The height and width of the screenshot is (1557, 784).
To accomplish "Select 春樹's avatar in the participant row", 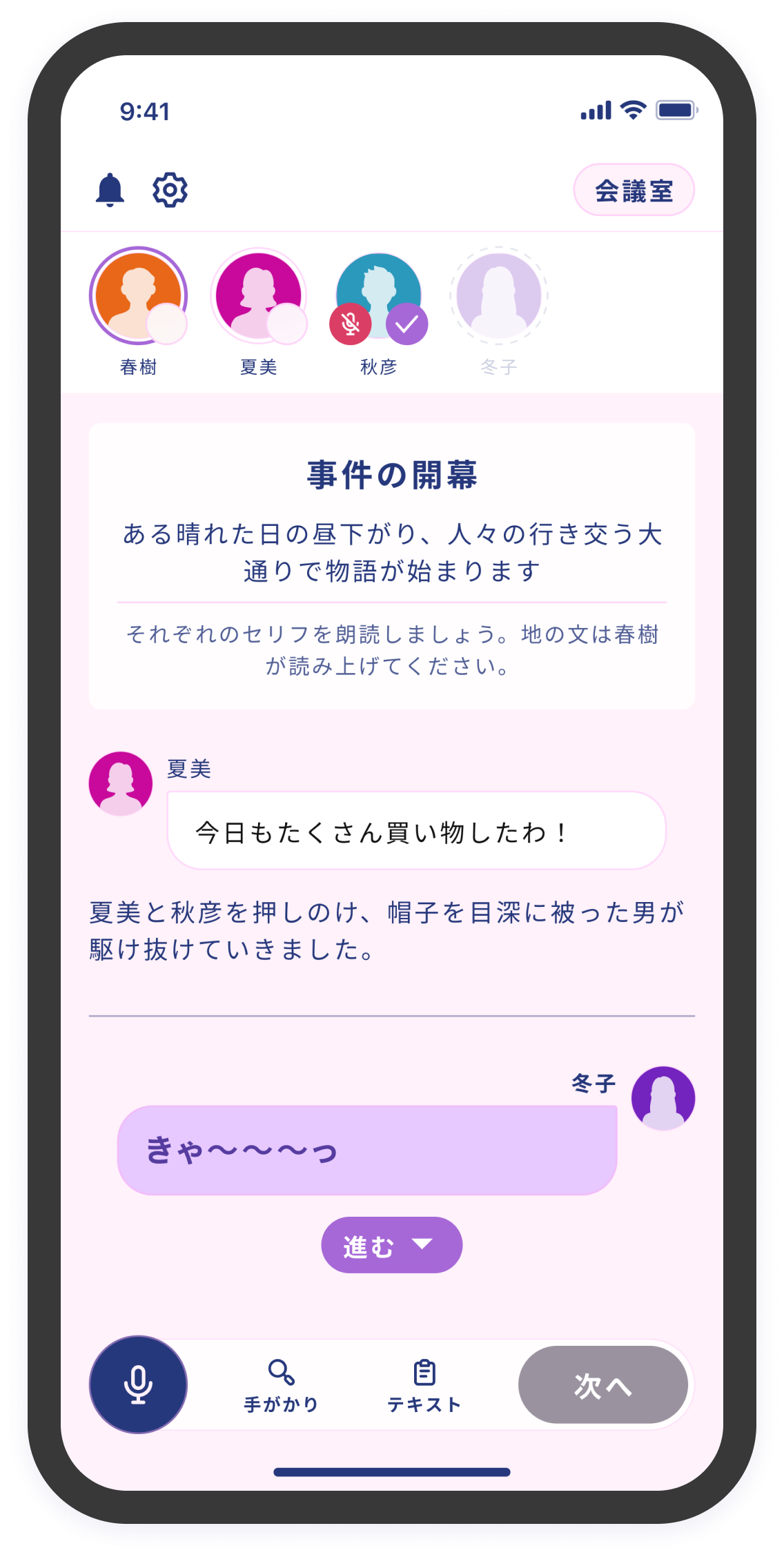I will pos(138,295).
